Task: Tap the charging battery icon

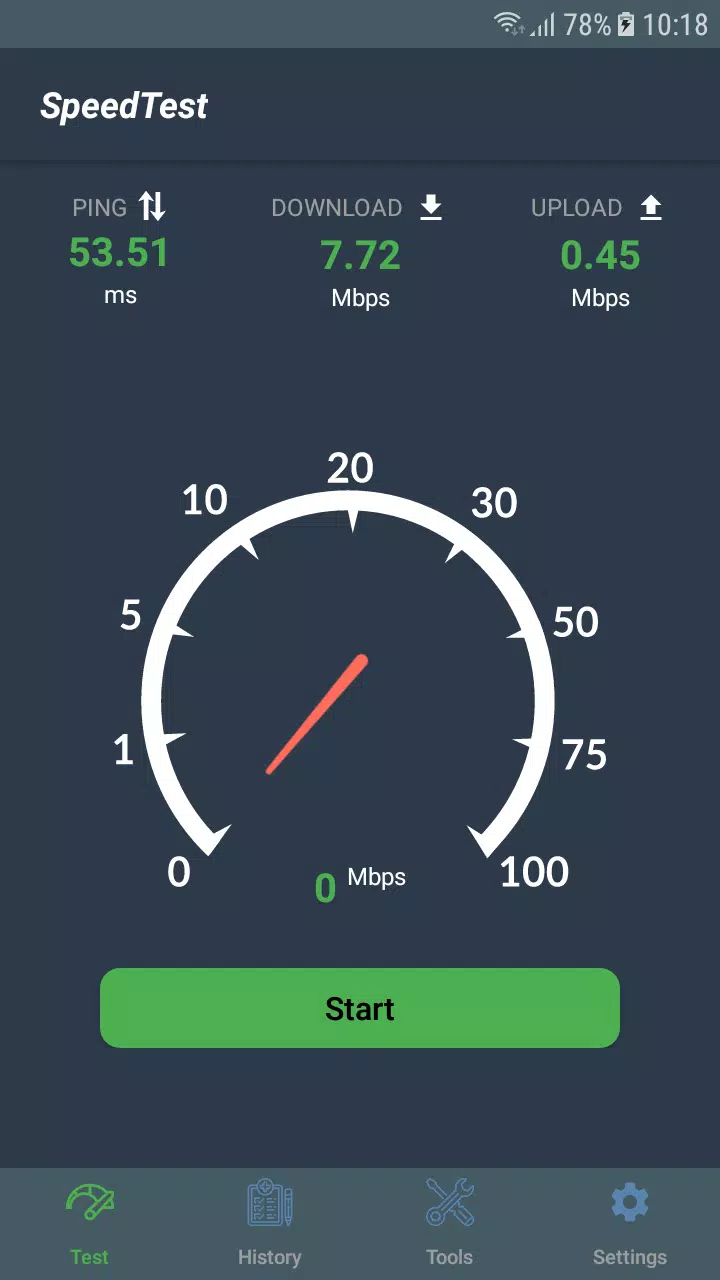Action: pos(625,23)
